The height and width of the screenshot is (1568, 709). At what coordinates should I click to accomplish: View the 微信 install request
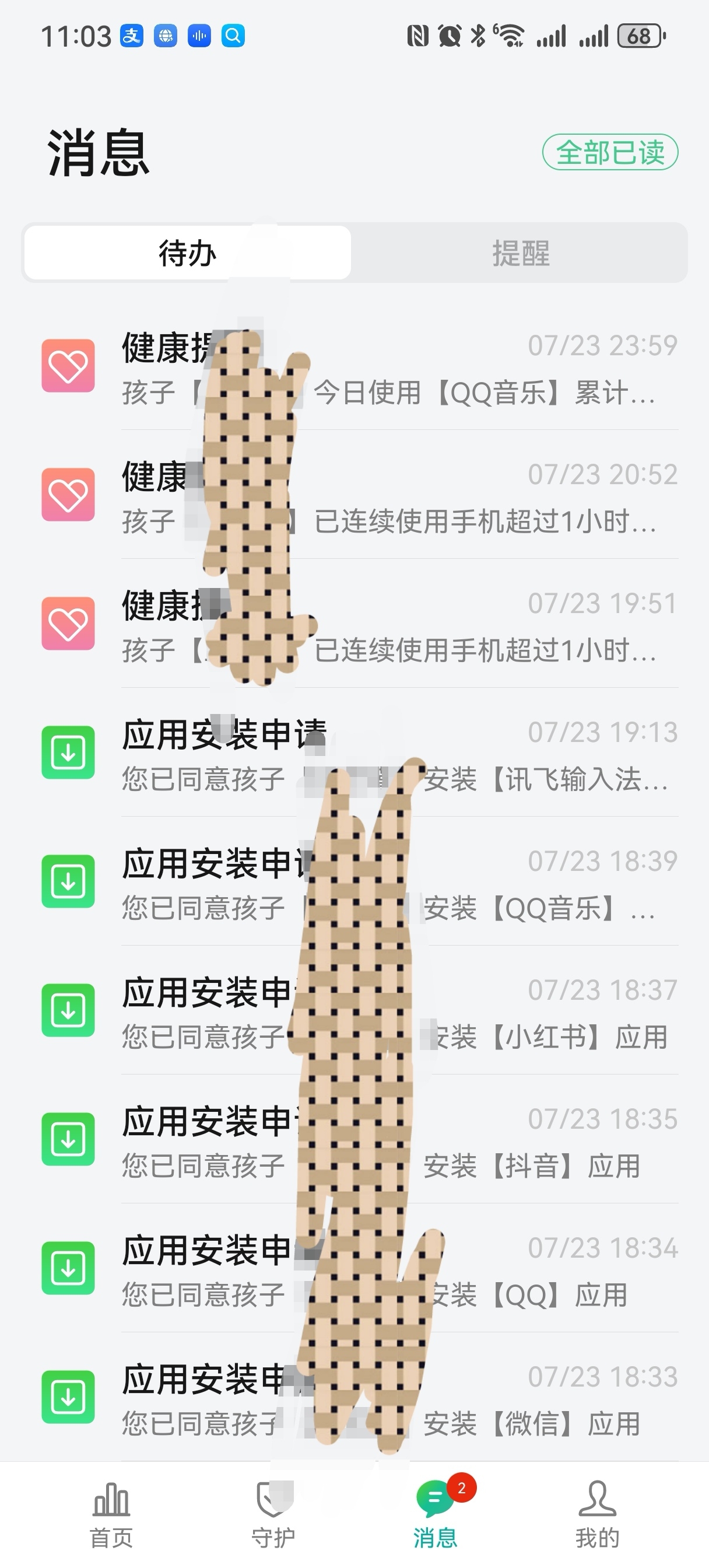coord(359,1399)
